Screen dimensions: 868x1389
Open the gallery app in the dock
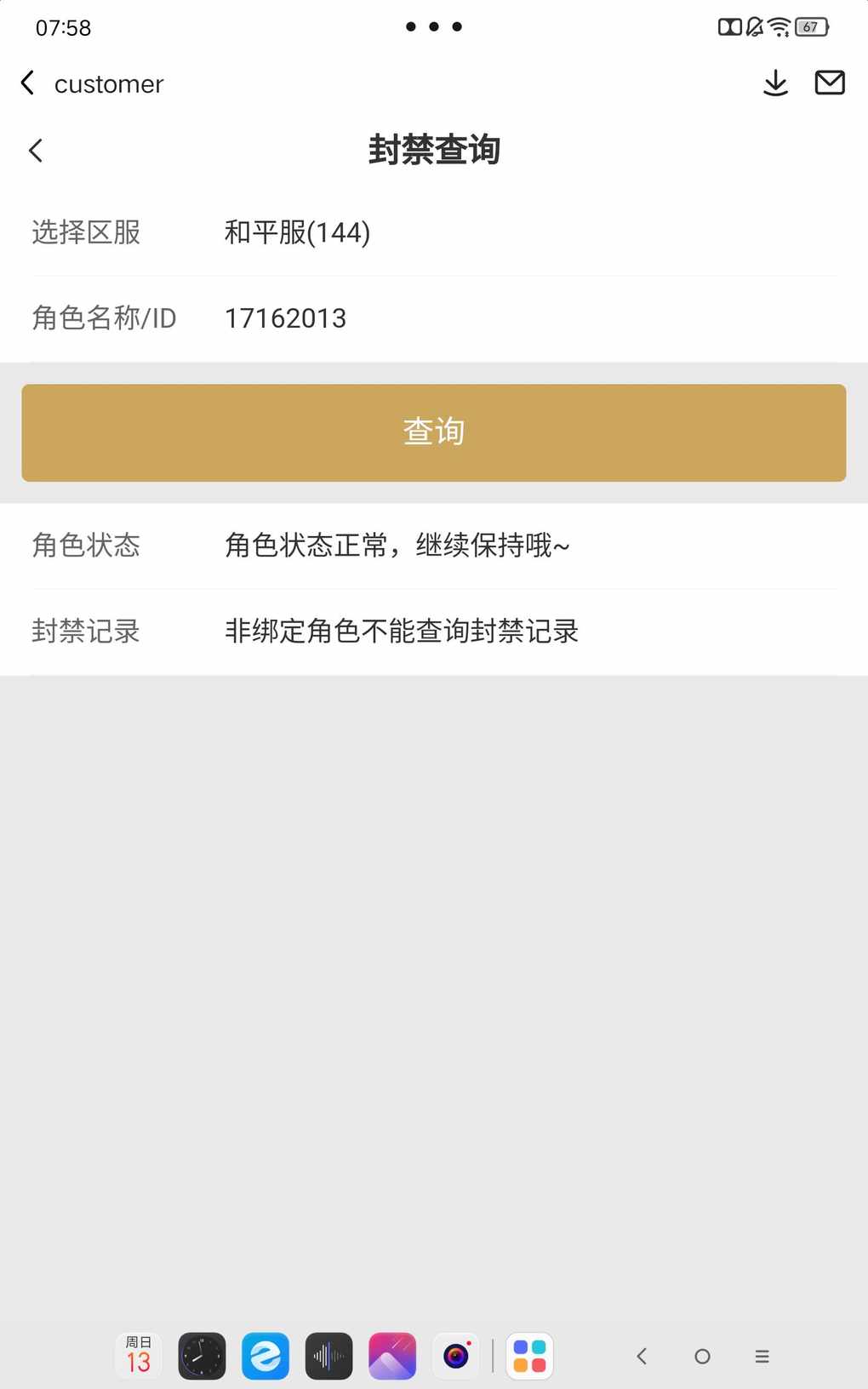392,1356
